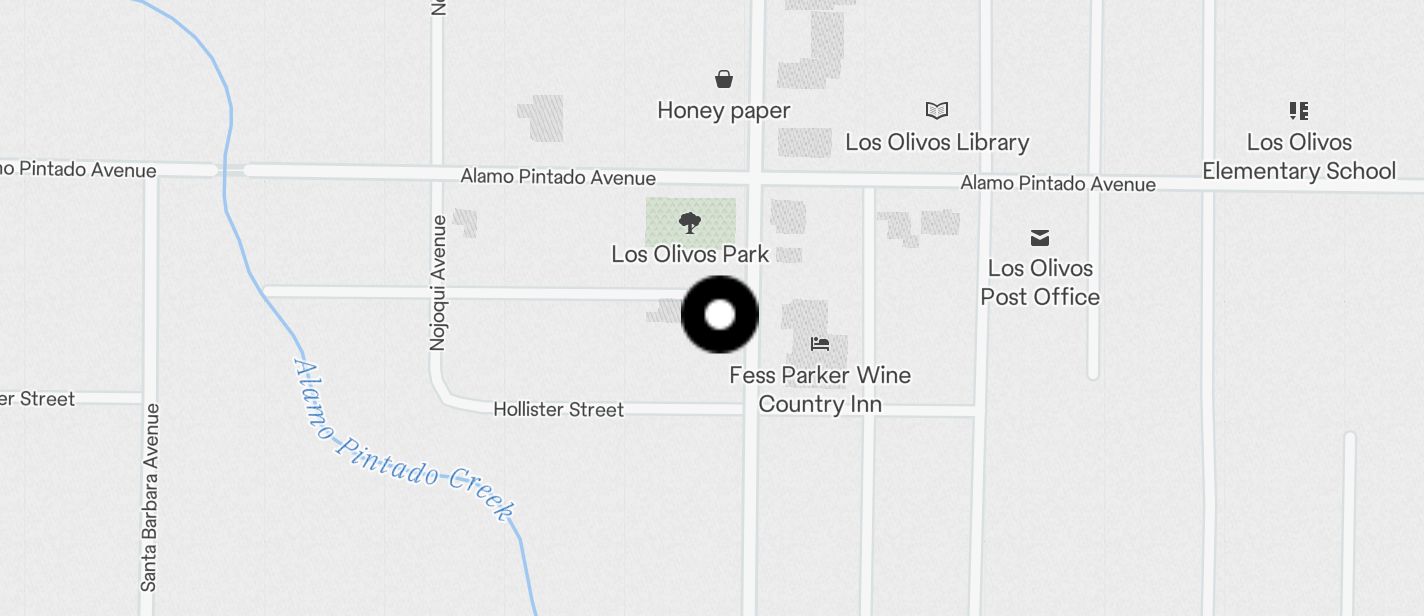Tap the Los Olivos Elementary School marker
This screenshot has height=616, width=1424.
point(1298,110)
